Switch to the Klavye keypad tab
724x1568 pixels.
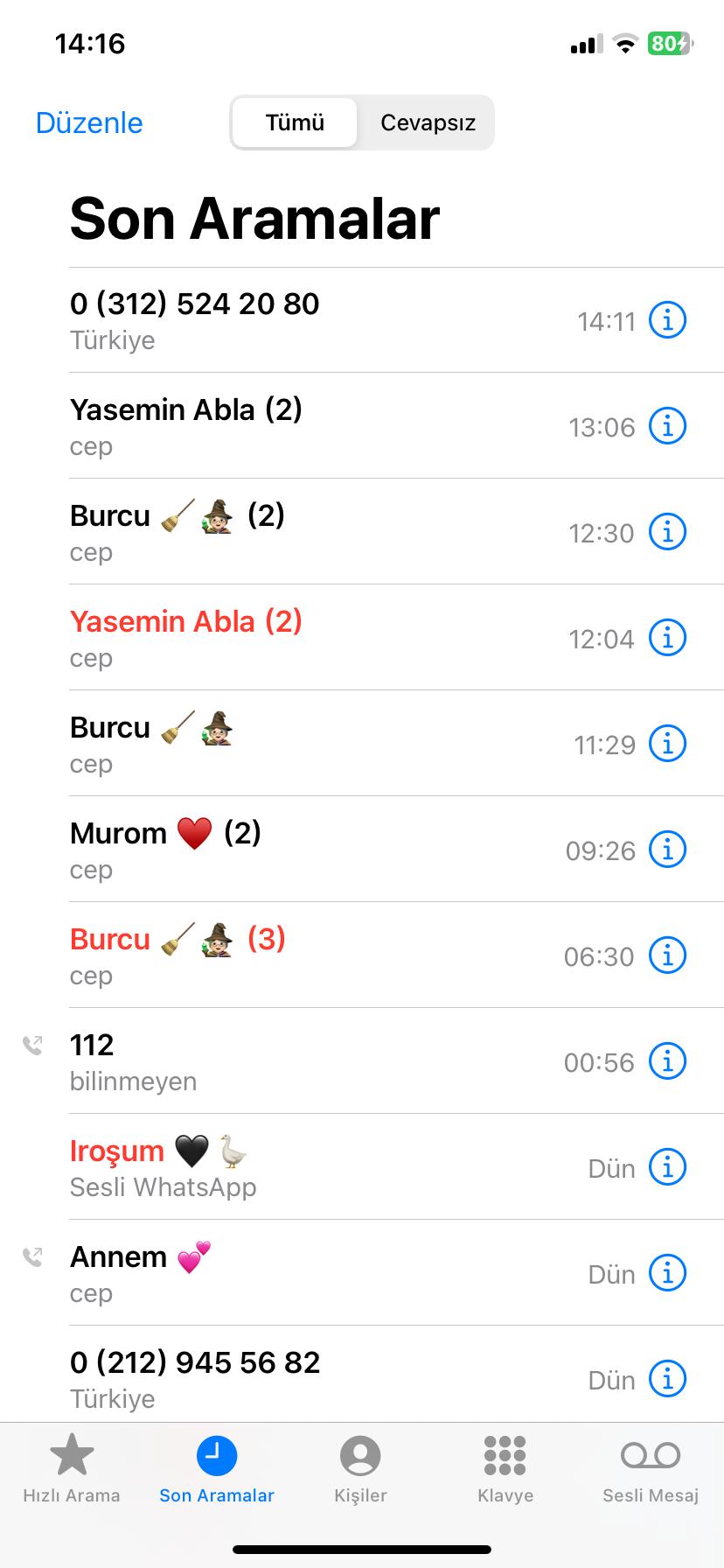pyautogui.click(x=505, y=1469)
